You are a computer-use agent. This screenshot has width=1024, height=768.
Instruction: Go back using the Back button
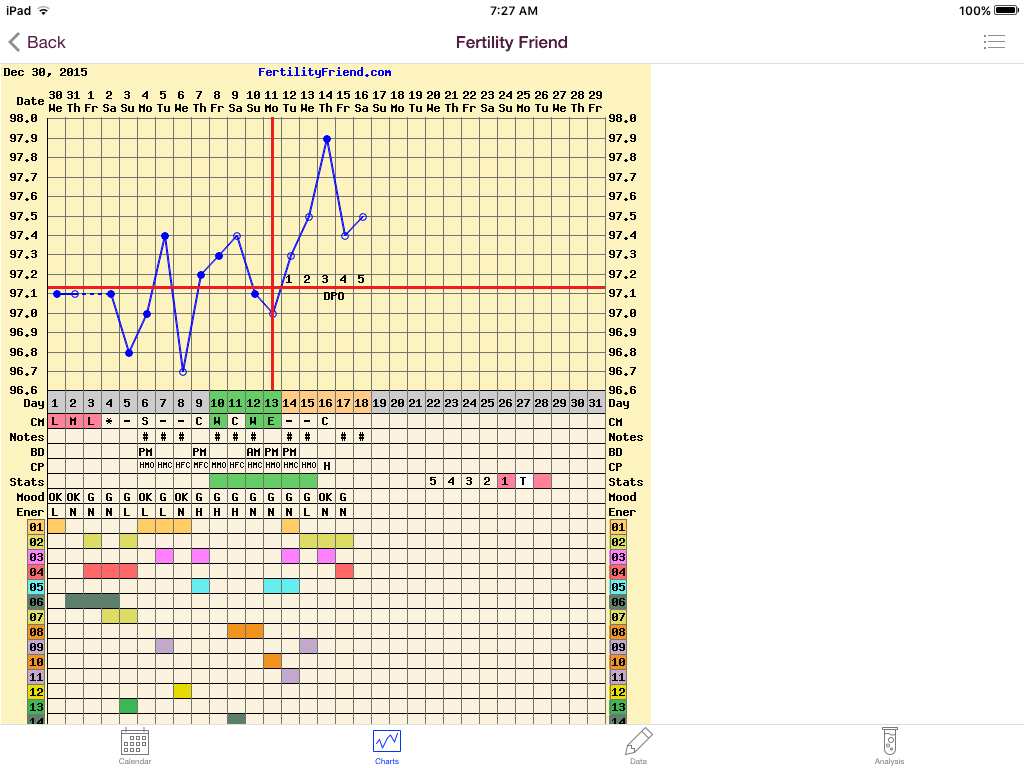[x=37, y=42]
